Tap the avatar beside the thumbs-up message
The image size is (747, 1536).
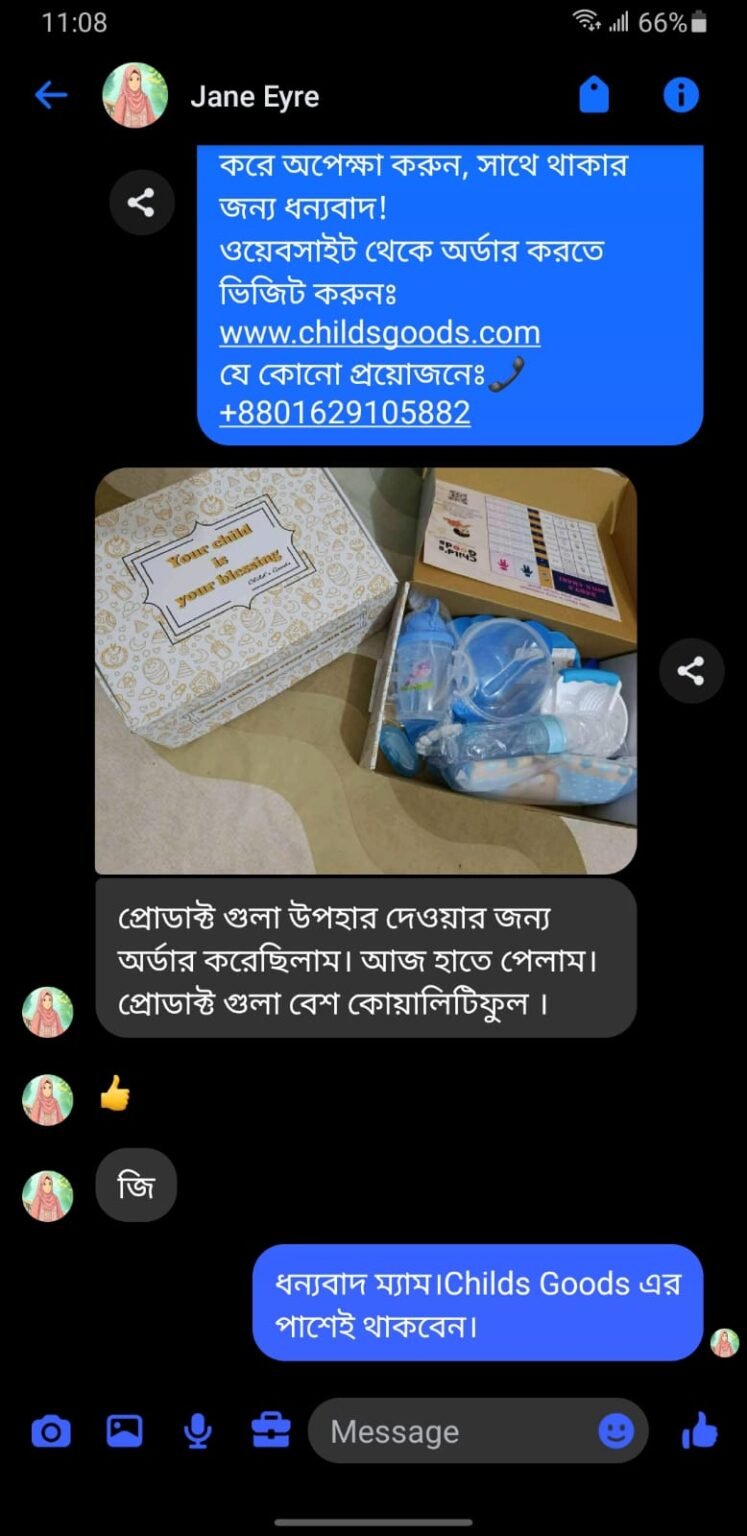click(46, 1099)
